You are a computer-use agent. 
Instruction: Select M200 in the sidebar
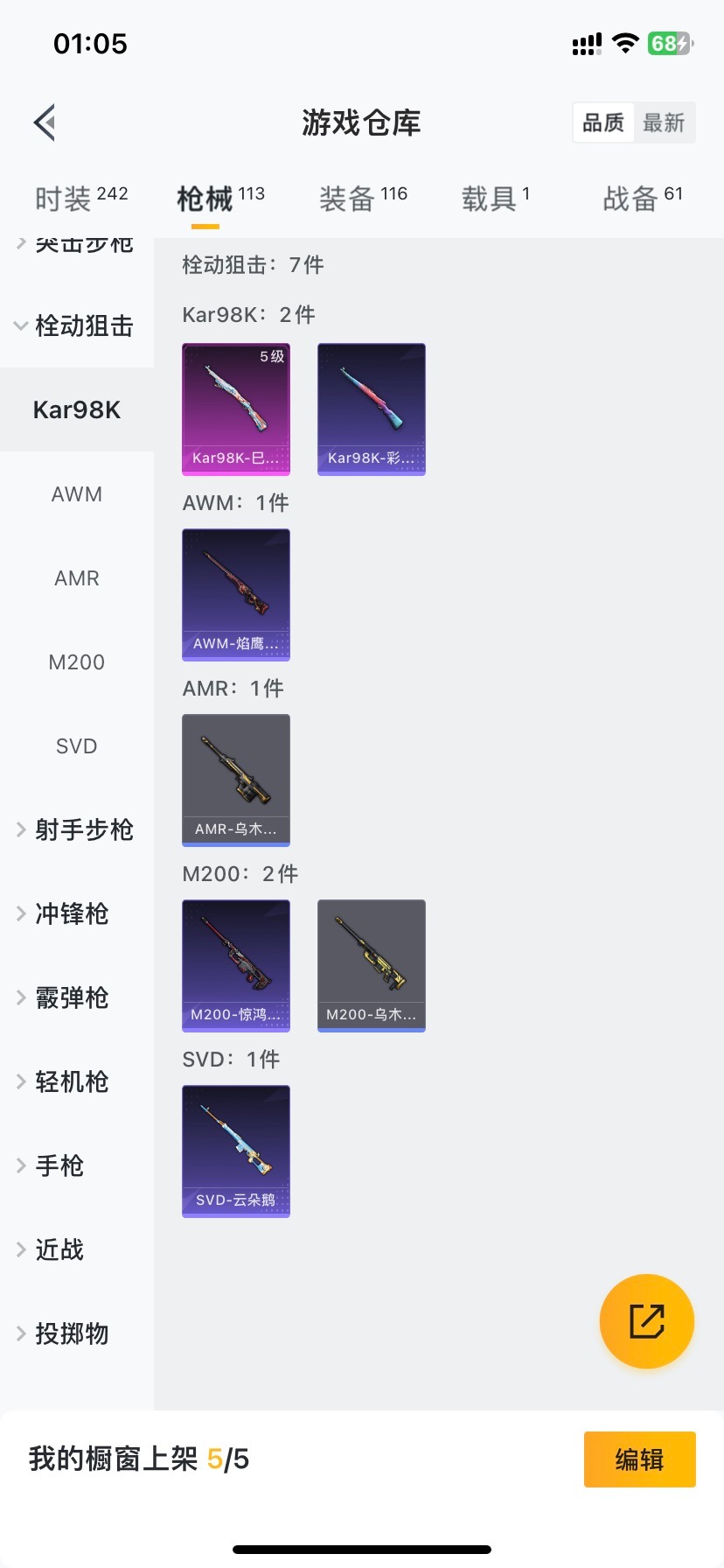pos(77,662)
